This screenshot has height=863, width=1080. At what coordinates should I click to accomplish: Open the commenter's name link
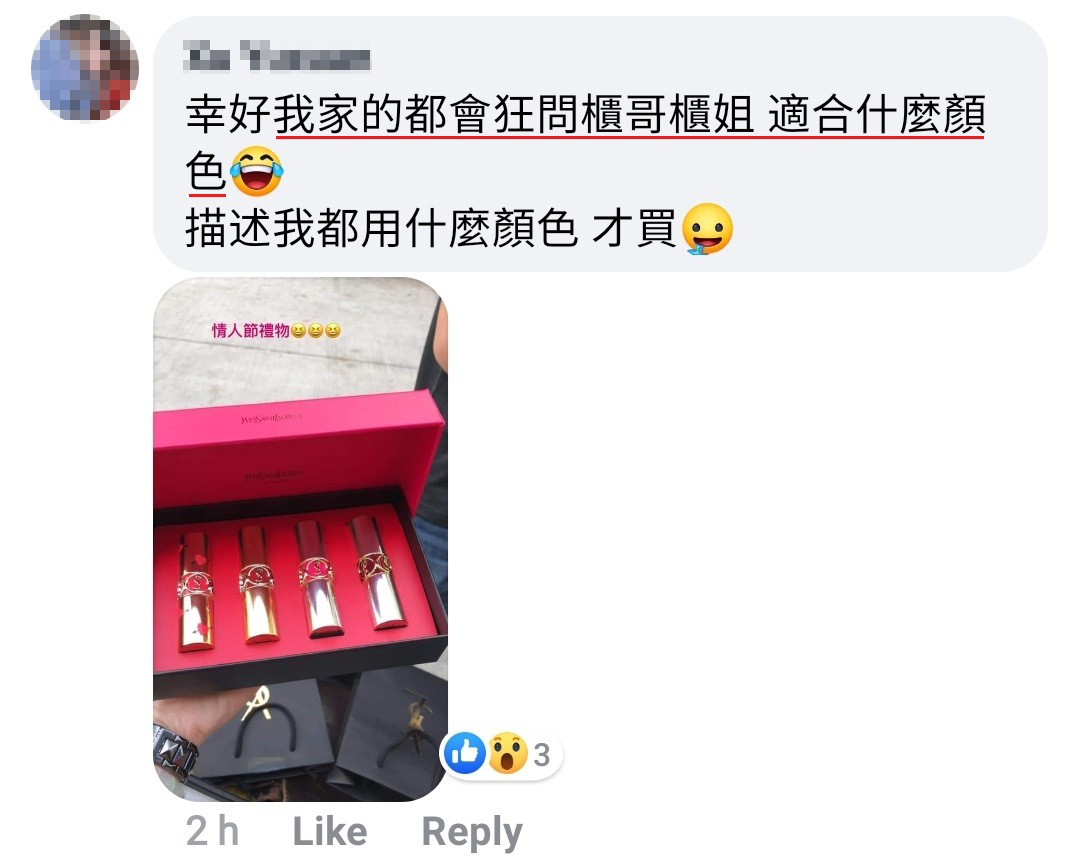click(x=277, y=57)
